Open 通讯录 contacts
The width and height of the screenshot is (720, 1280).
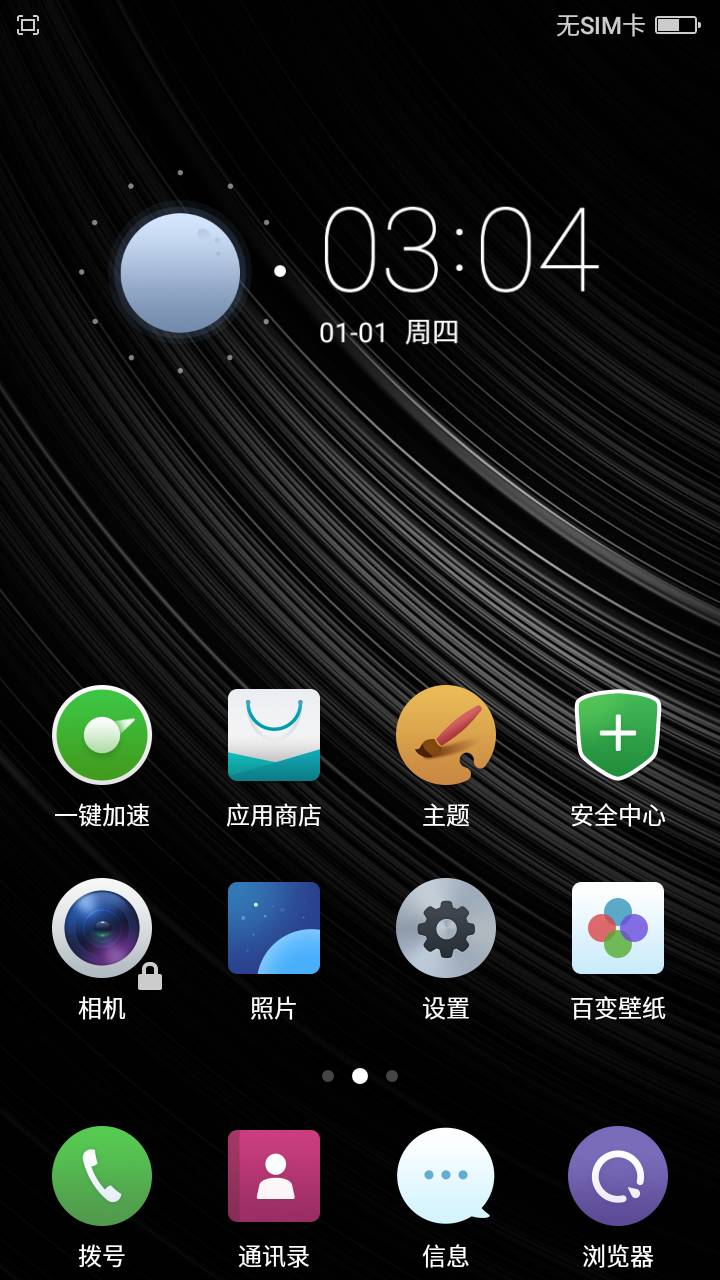[x=274, y=1176]
